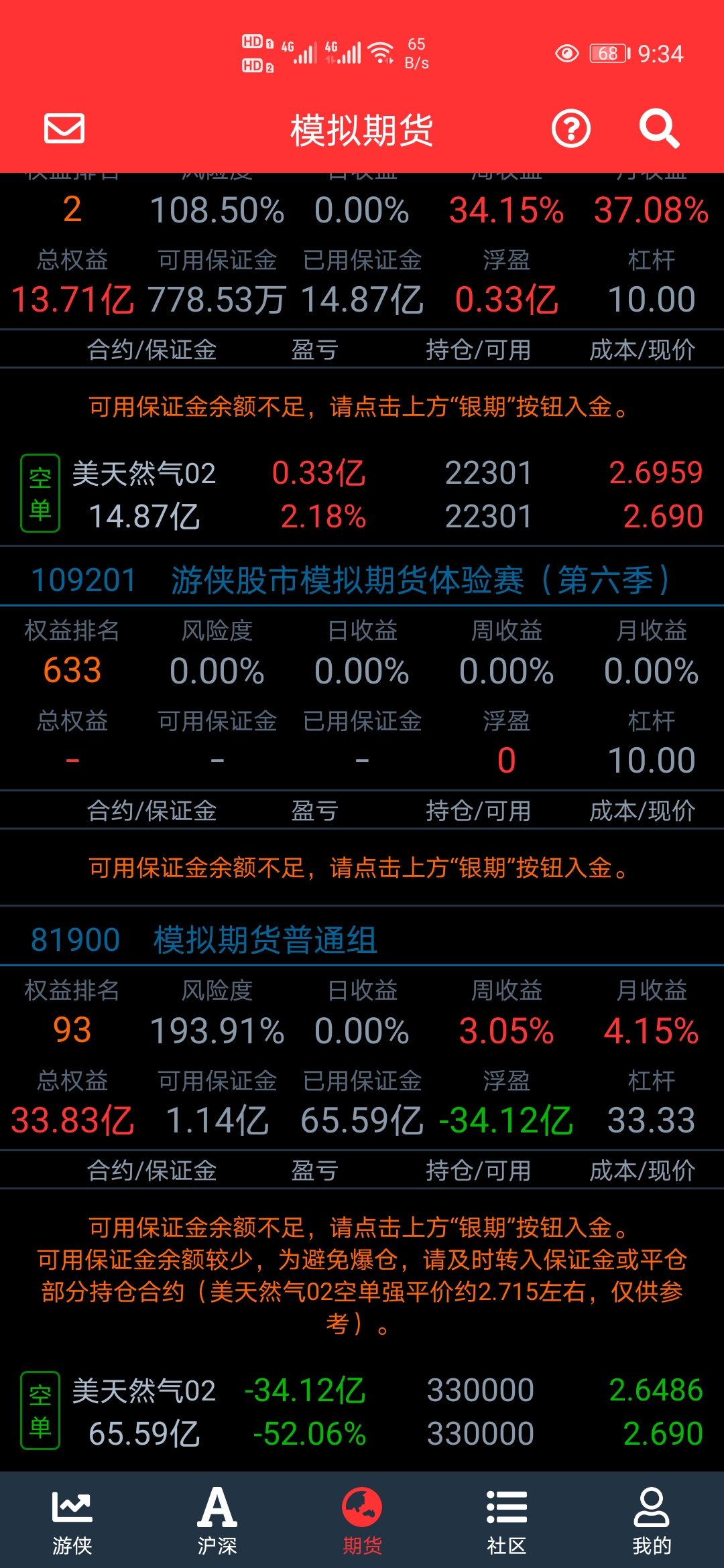This screenshot has width=724, height=1568.
Task: Open the help question mark icon
Action: pos(570,129)
